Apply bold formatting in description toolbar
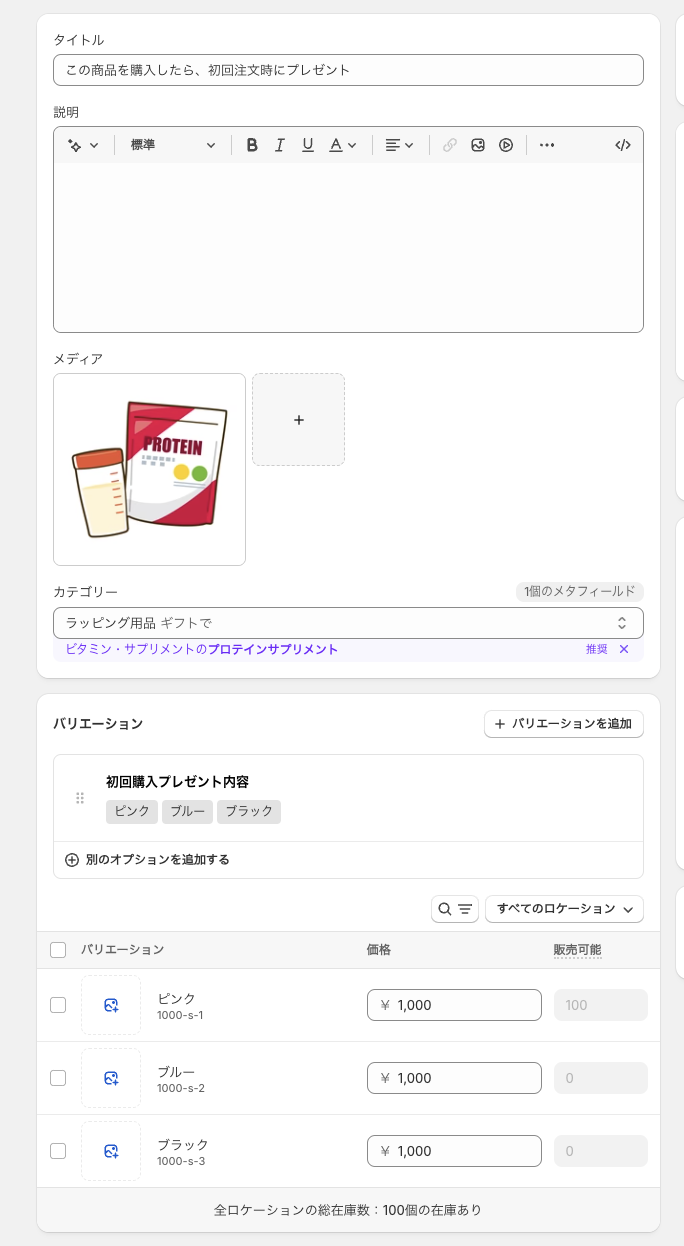This screenshot has width=684, height=1246. coord(252,145)
